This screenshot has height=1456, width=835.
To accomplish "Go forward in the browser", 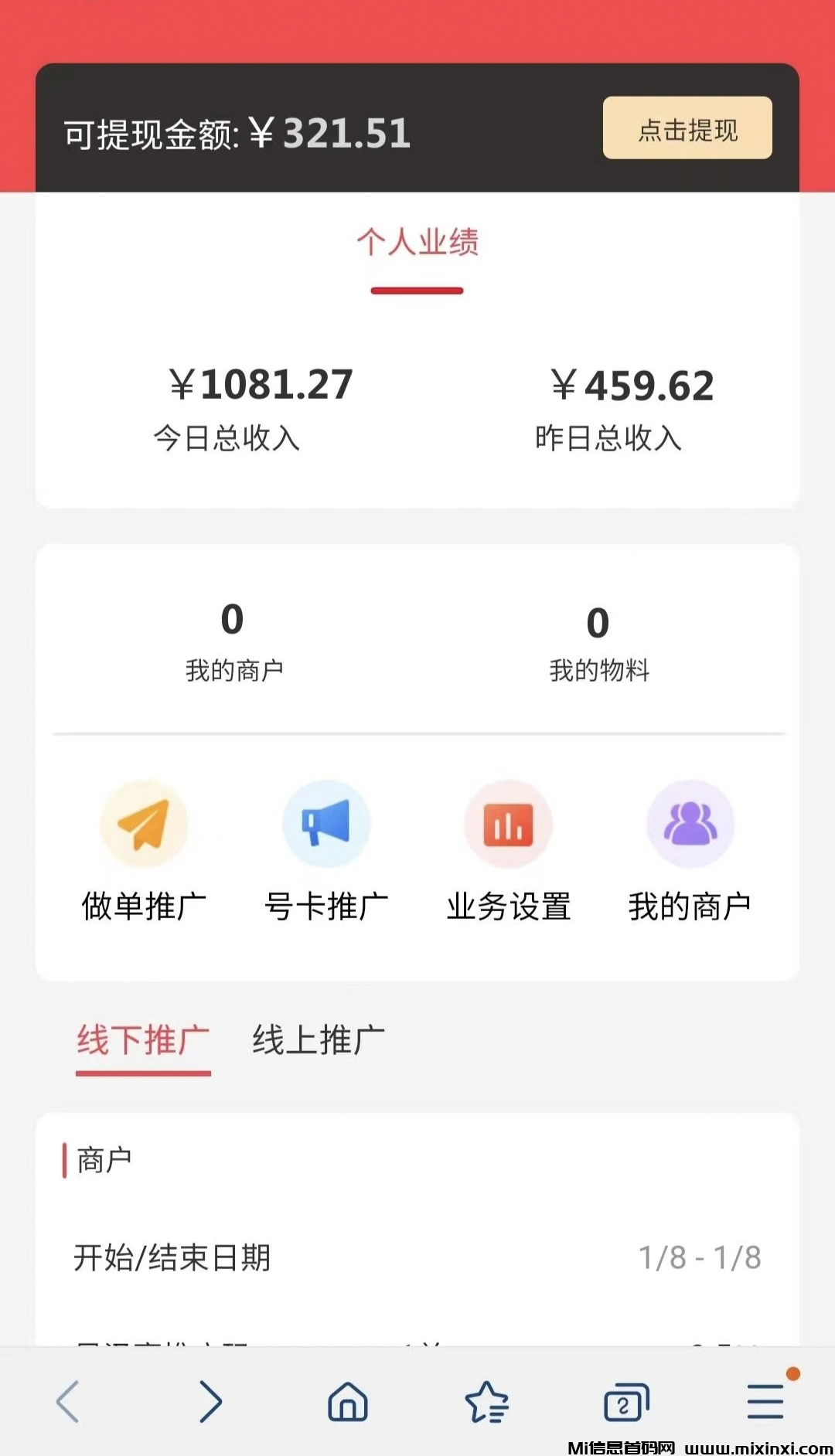I will click(210, 1401).
